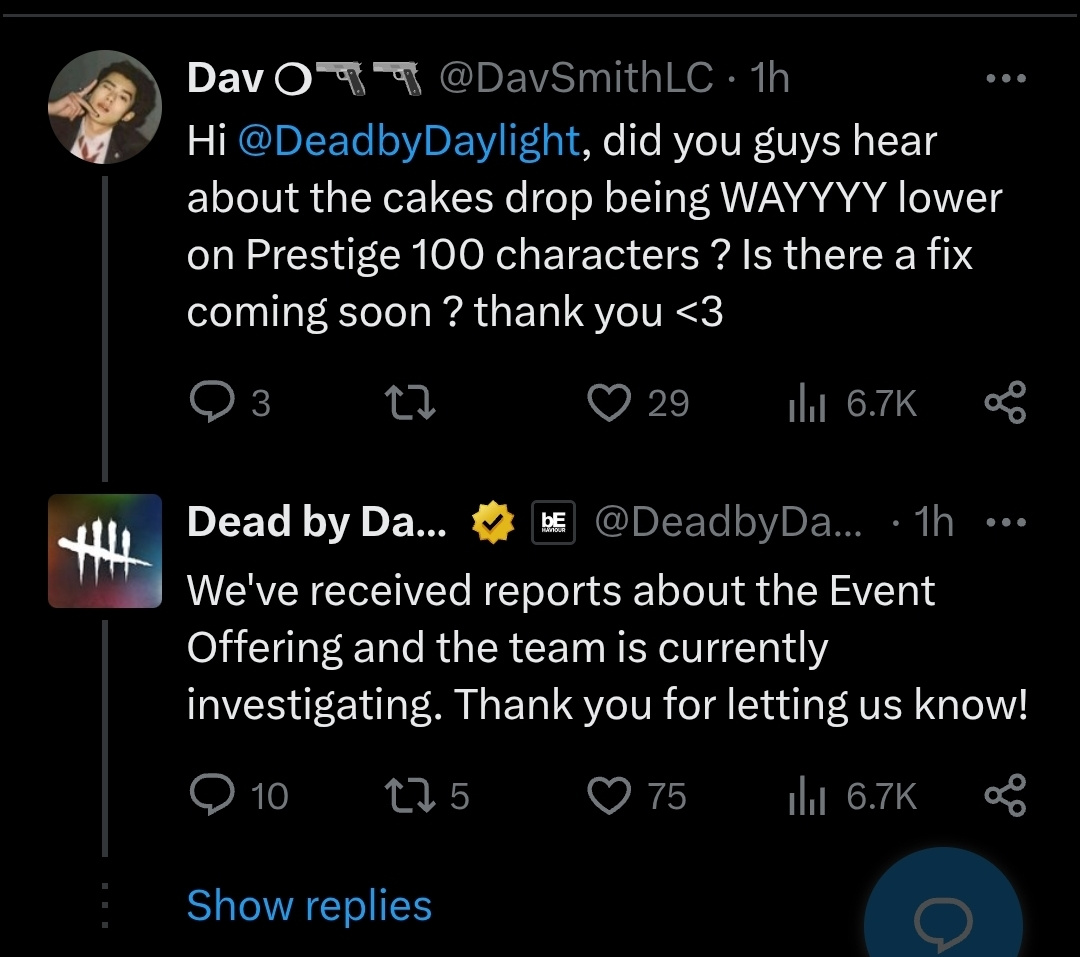Open overflow menu on Dead by Daylight's reply

coord(1004,522)
